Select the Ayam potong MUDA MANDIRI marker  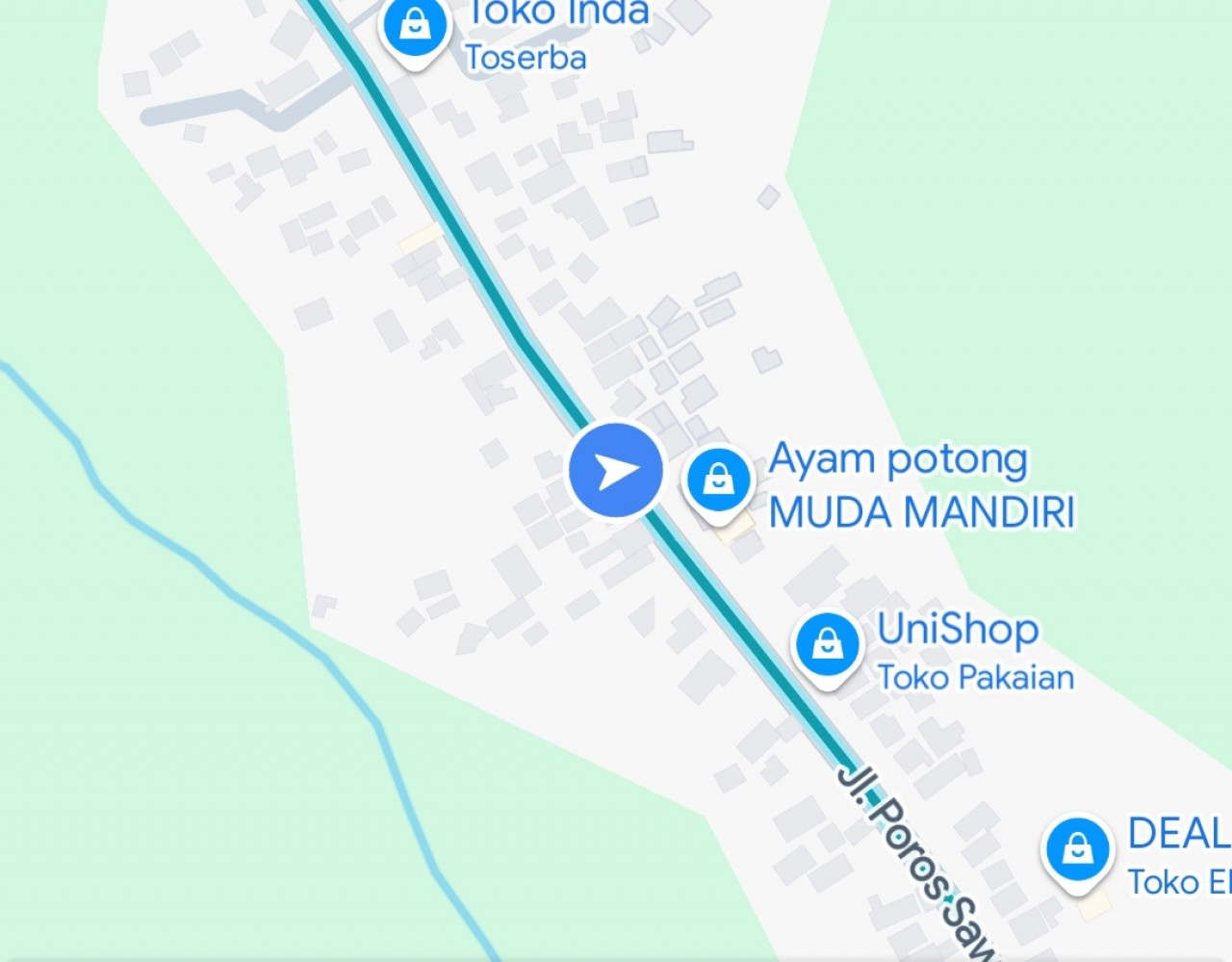pyautogui.click(x=718, y=480)
